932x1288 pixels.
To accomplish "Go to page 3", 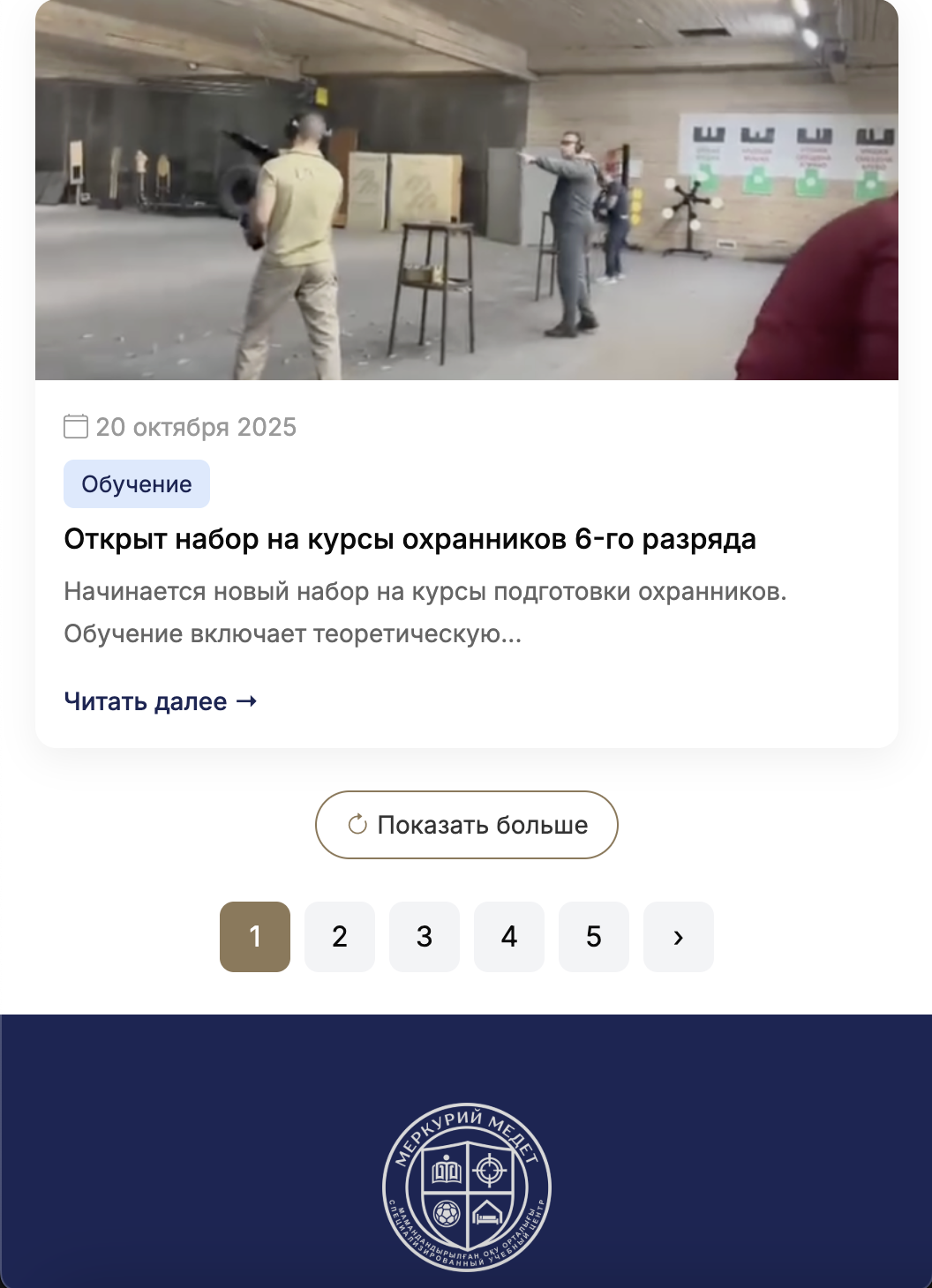I will tap(425, 937).
